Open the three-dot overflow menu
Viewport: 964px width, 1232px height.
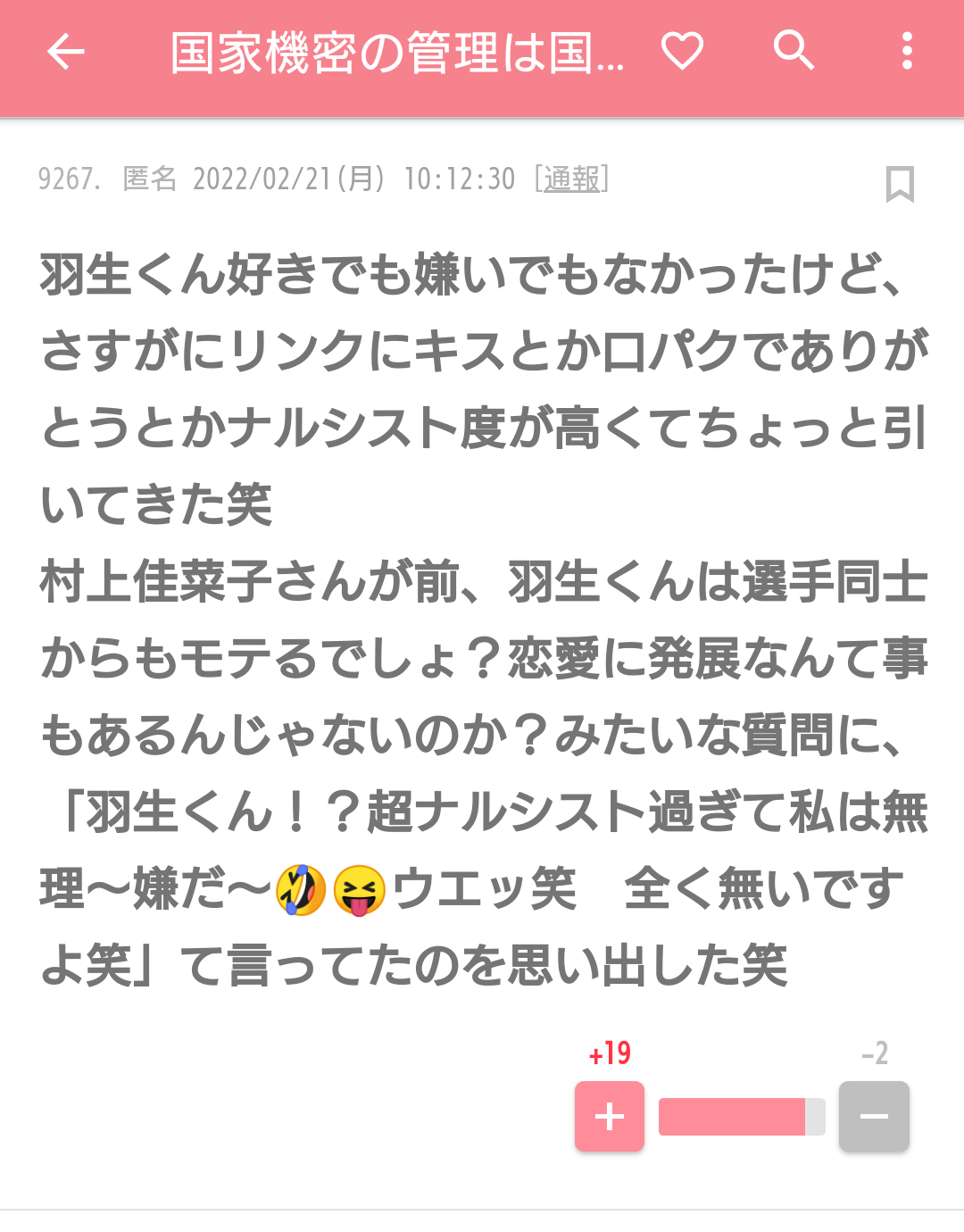point(907,51)
